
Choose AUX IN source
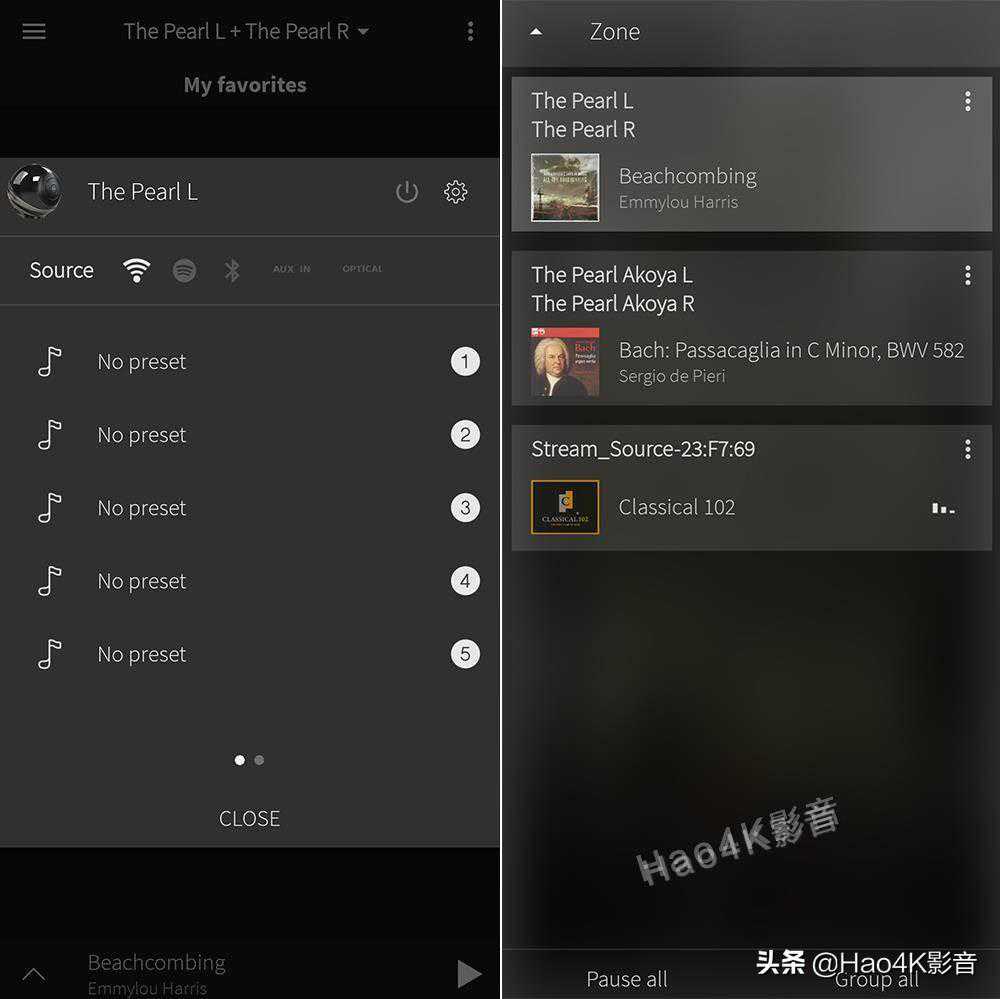291,269
